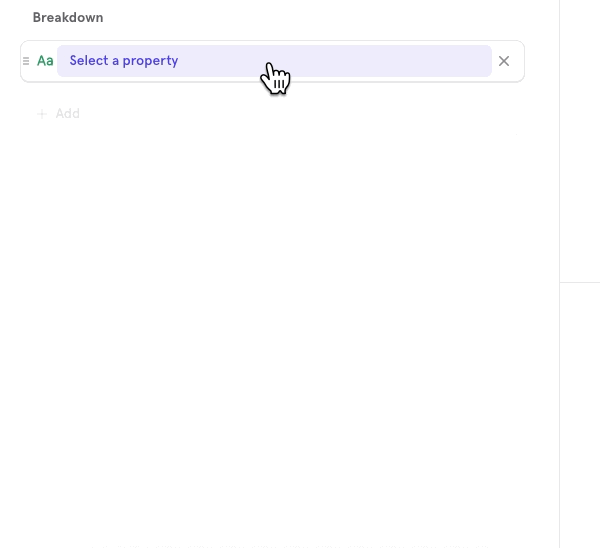Tap the Aa property type icon
Screen dimensions: 600x548
click(45, 61)
